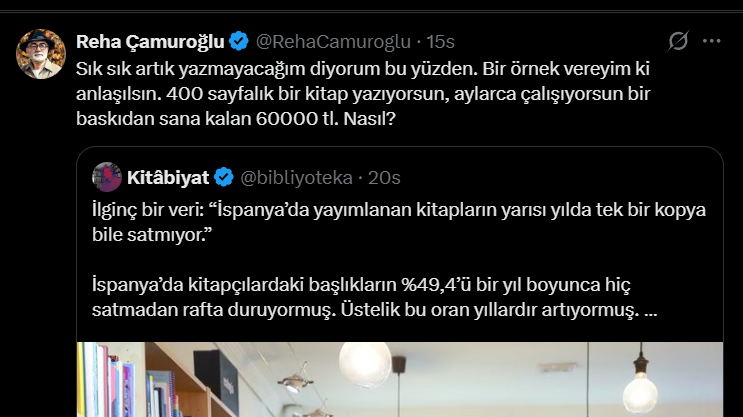View the quoted tweet's bookstore photo
Image resolution: width=743 pixels, height=417 pixels.
[x=400, y=380]
